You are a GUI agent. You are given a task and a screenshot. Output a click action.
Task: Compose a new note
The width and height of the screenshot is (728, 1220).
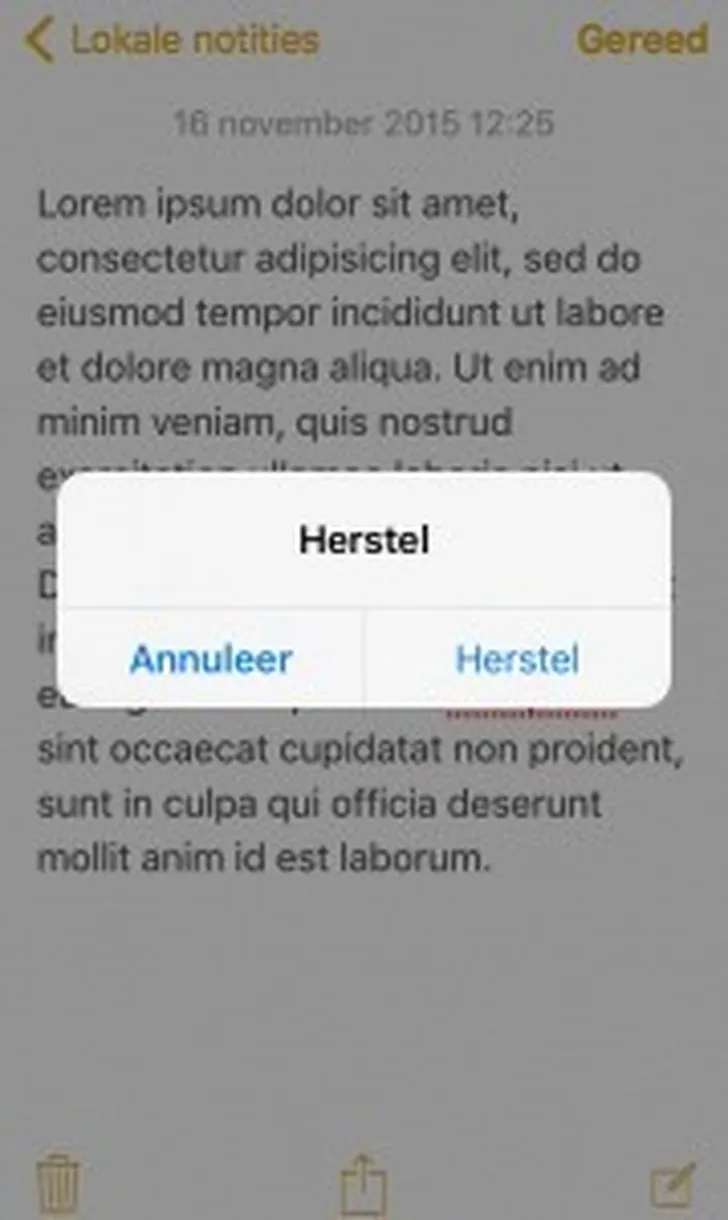pyautogui.click(x=672, y=1186)
